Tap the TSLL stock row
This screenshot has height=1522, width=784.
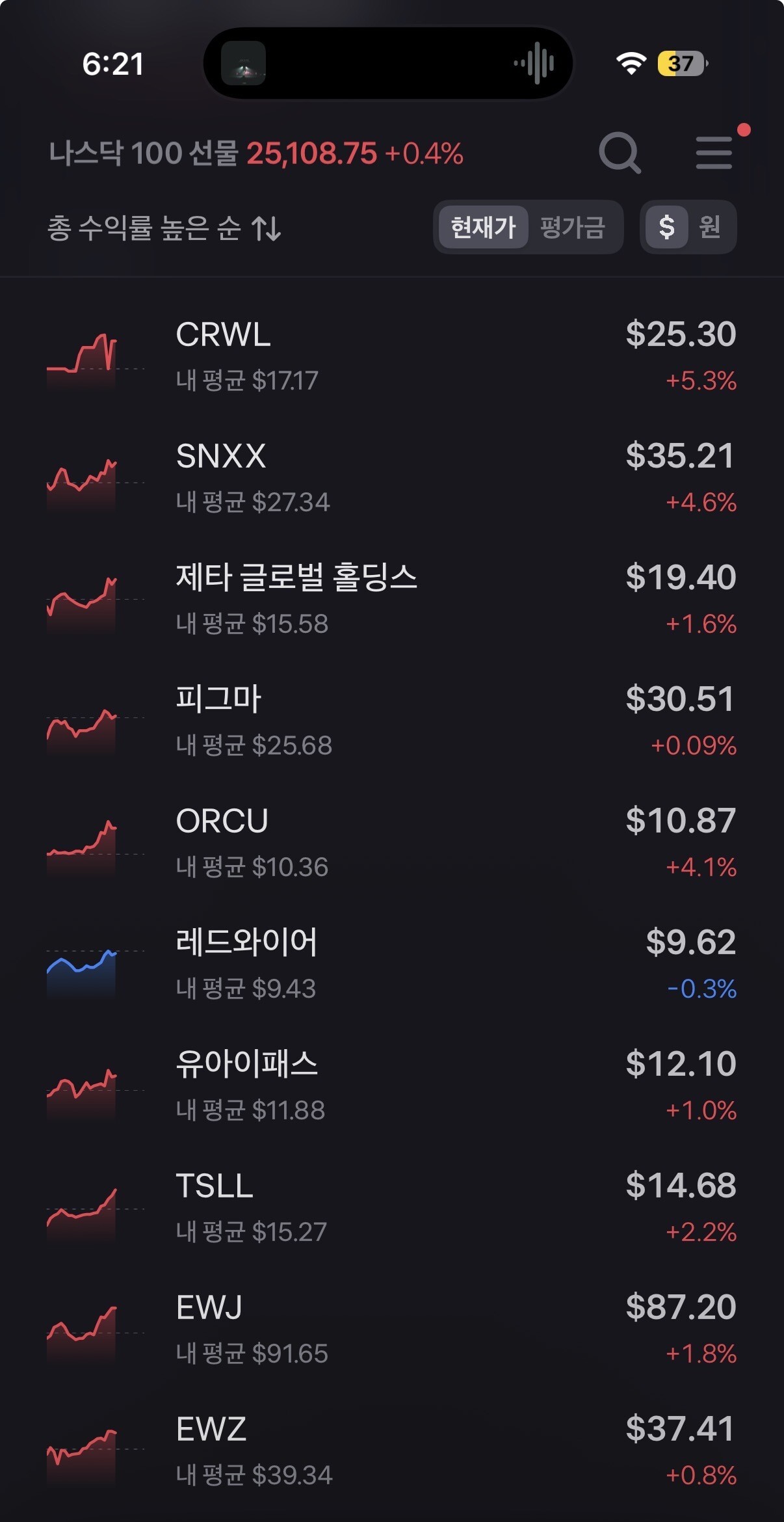point(391,1208)
